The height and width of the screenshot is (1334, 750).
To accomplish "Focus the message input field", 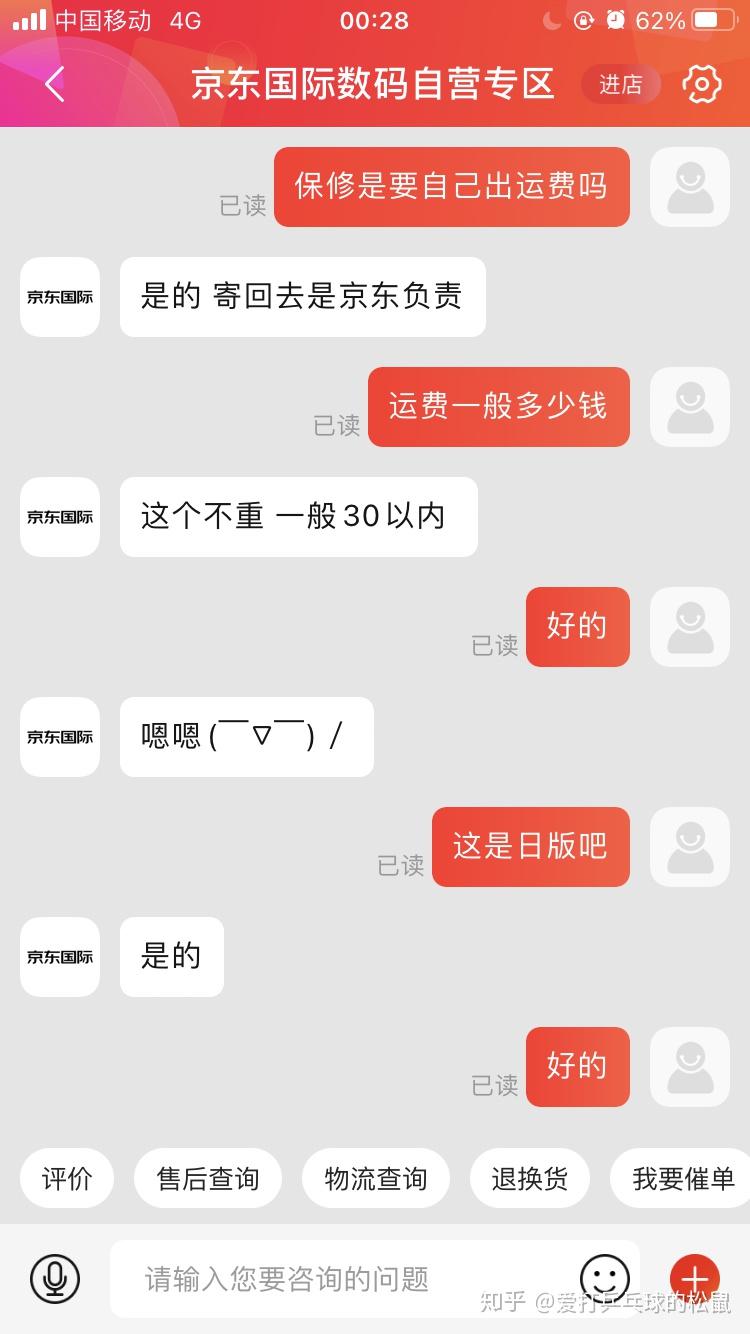I will [x=340, y=1278].
